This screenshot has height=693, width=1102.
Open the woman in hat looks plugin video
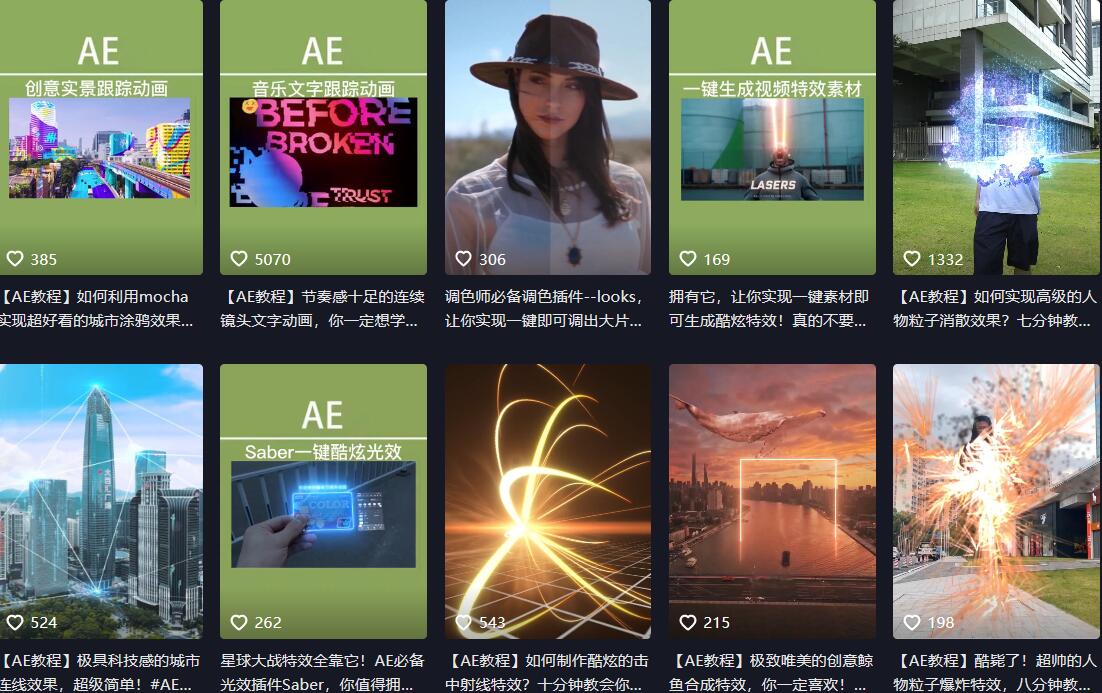[547, 140]
